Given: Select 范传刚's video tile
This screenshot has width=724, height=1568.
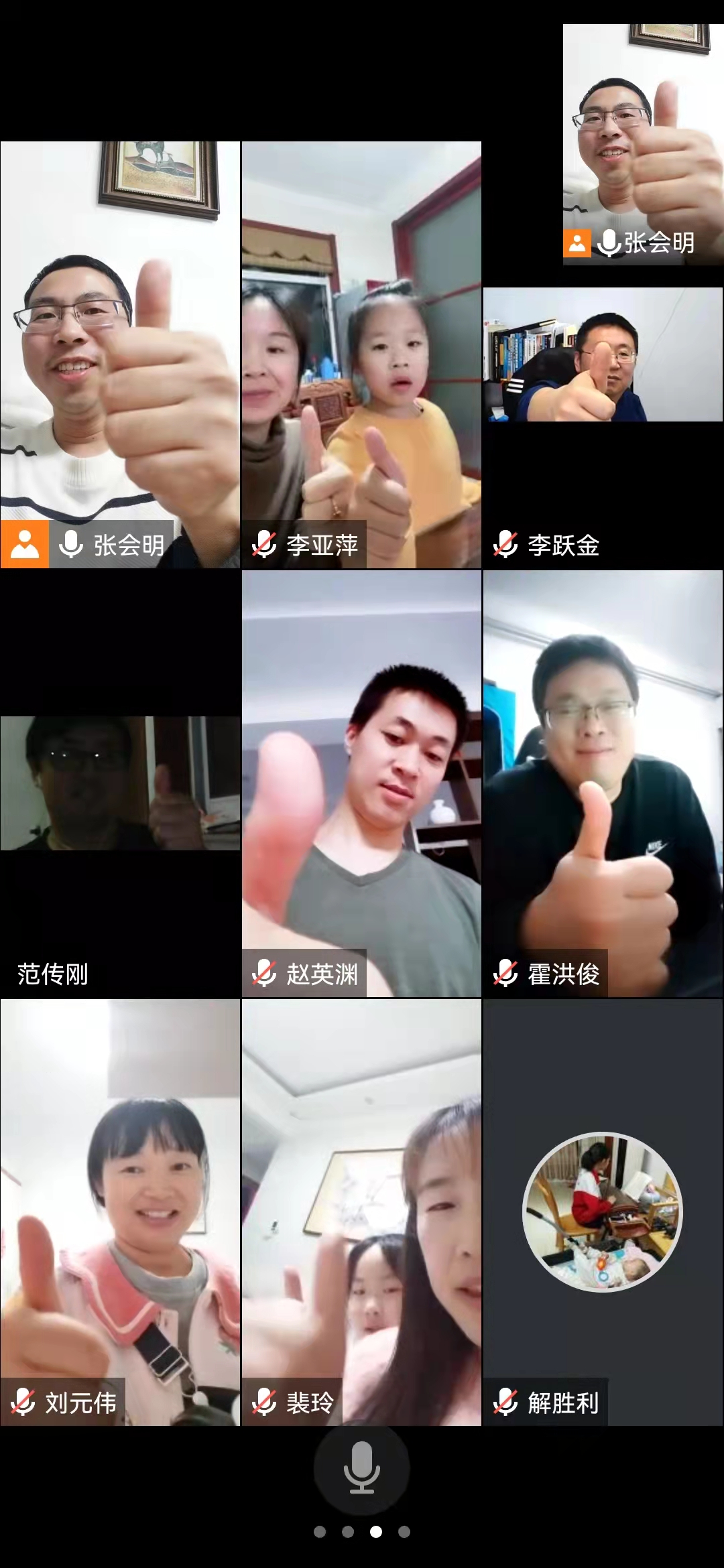Looking at the screenshot, I should click(x=120, y=784).
